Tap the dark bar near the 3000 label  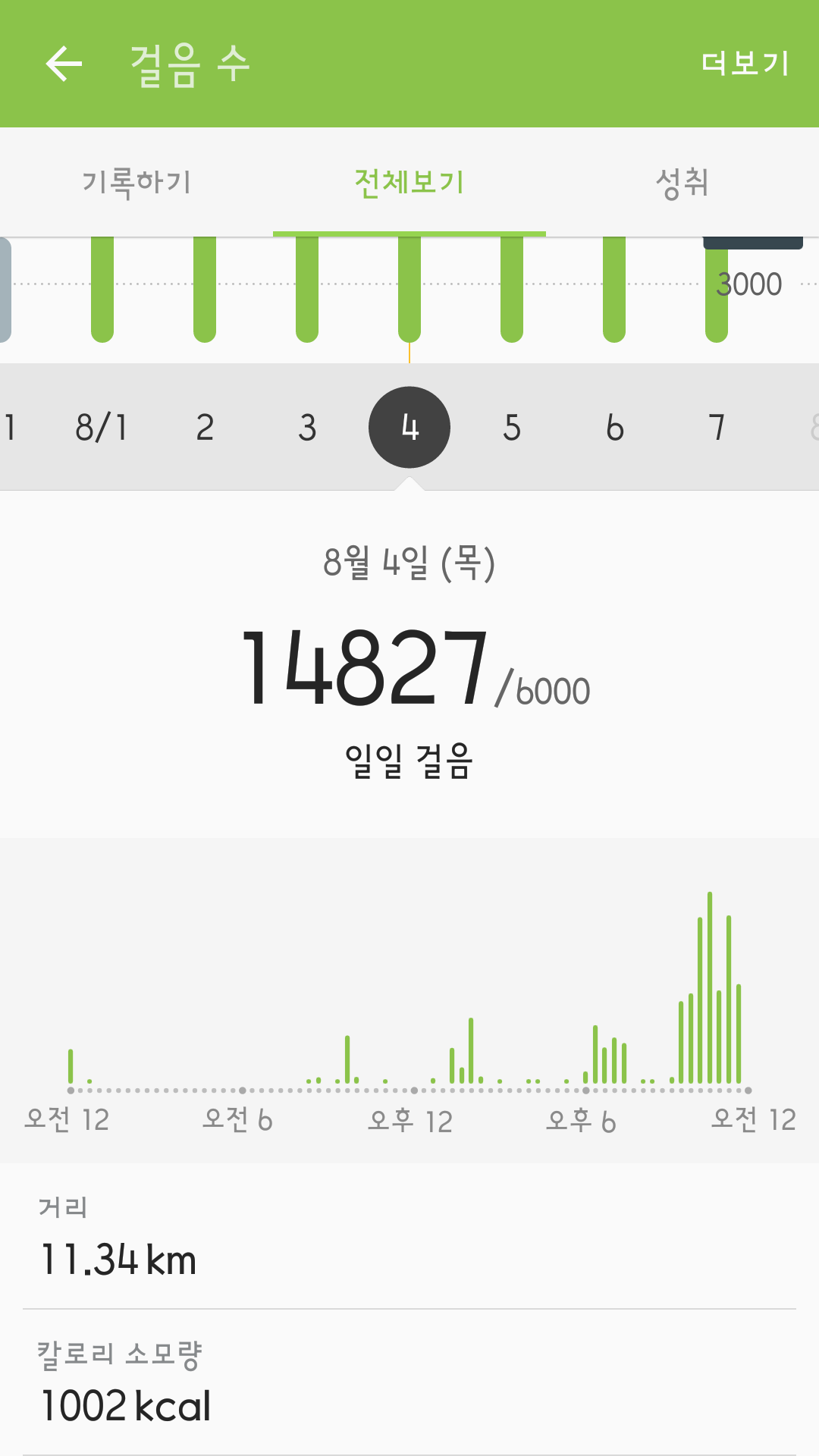[x=753, y=243]
